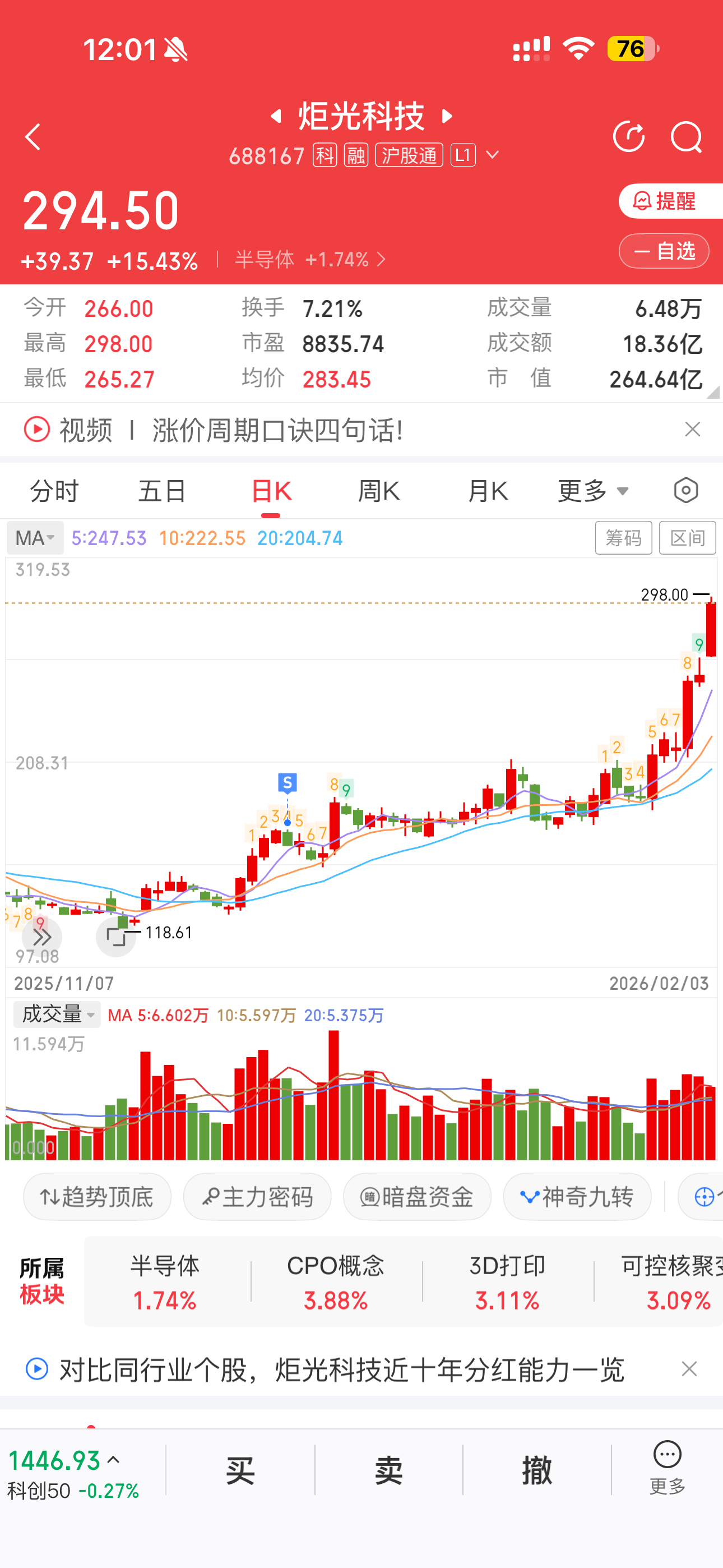The width and height of the screenshot is (723, 1568).
Task: Open the 神奇九转 indicator chip
Action: point(577,1197)
